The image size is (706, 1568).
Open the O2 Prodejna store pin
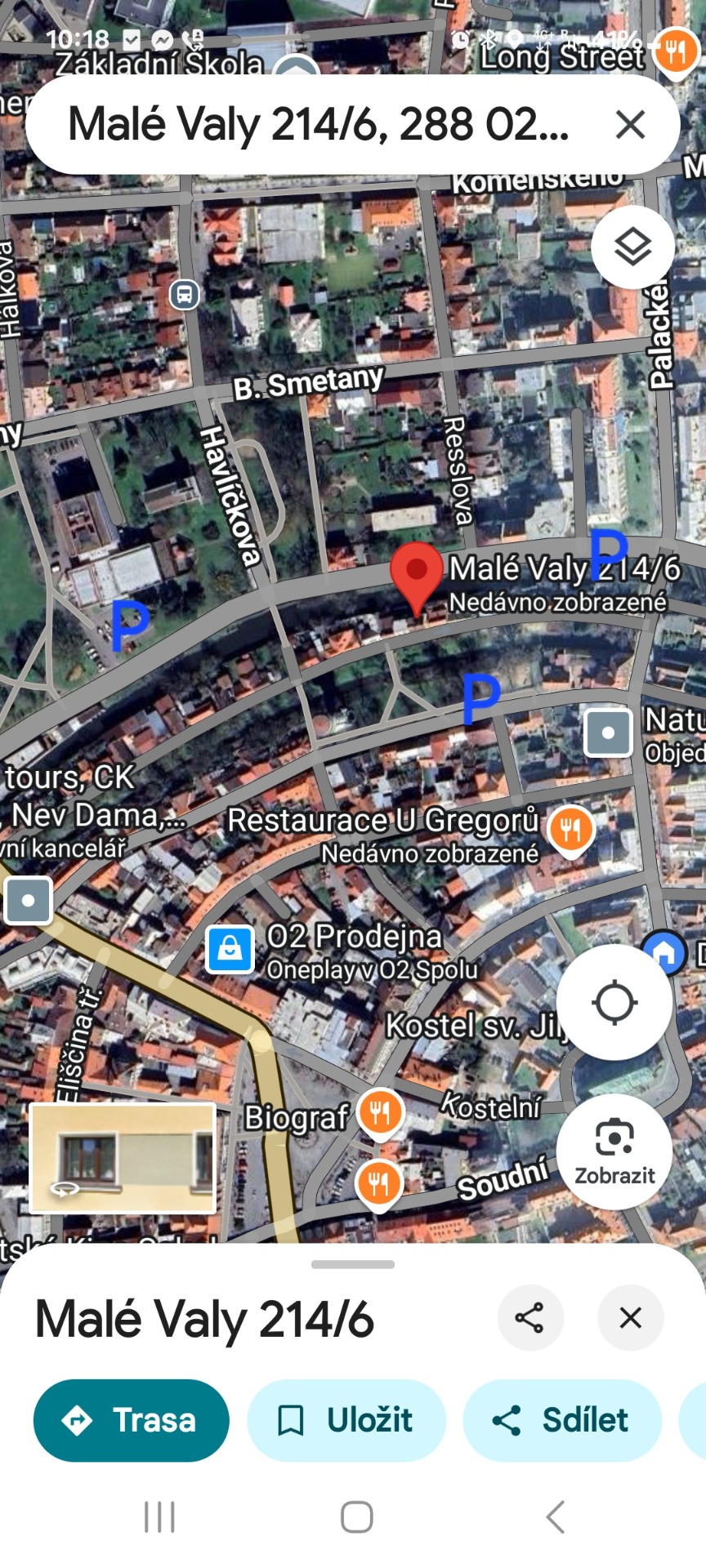coord(230,950)
